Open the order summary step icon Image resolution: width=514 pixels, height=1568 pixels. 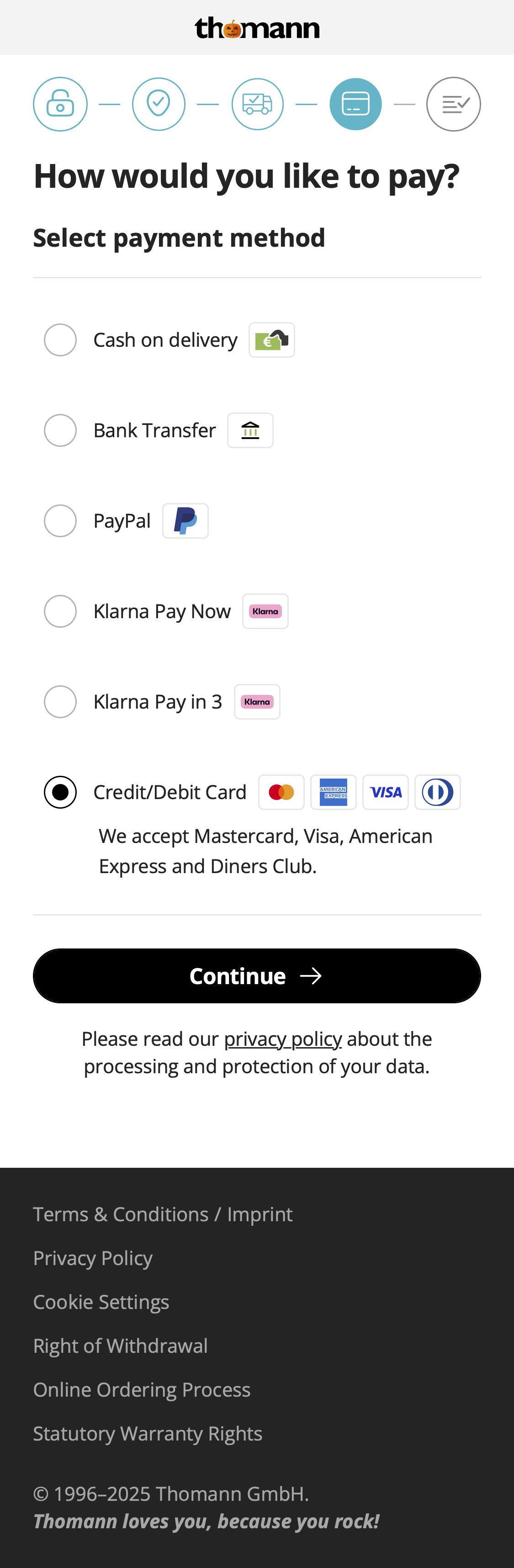pos(453,104)
